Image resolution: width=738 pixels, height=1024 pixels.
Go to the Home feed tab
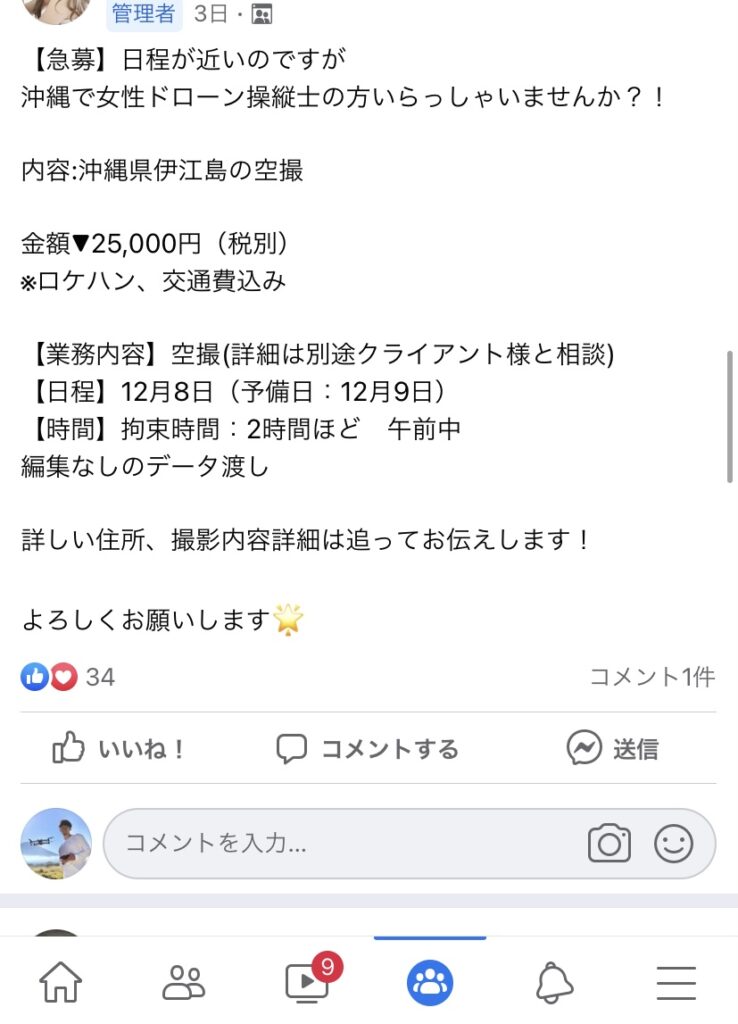60,982
